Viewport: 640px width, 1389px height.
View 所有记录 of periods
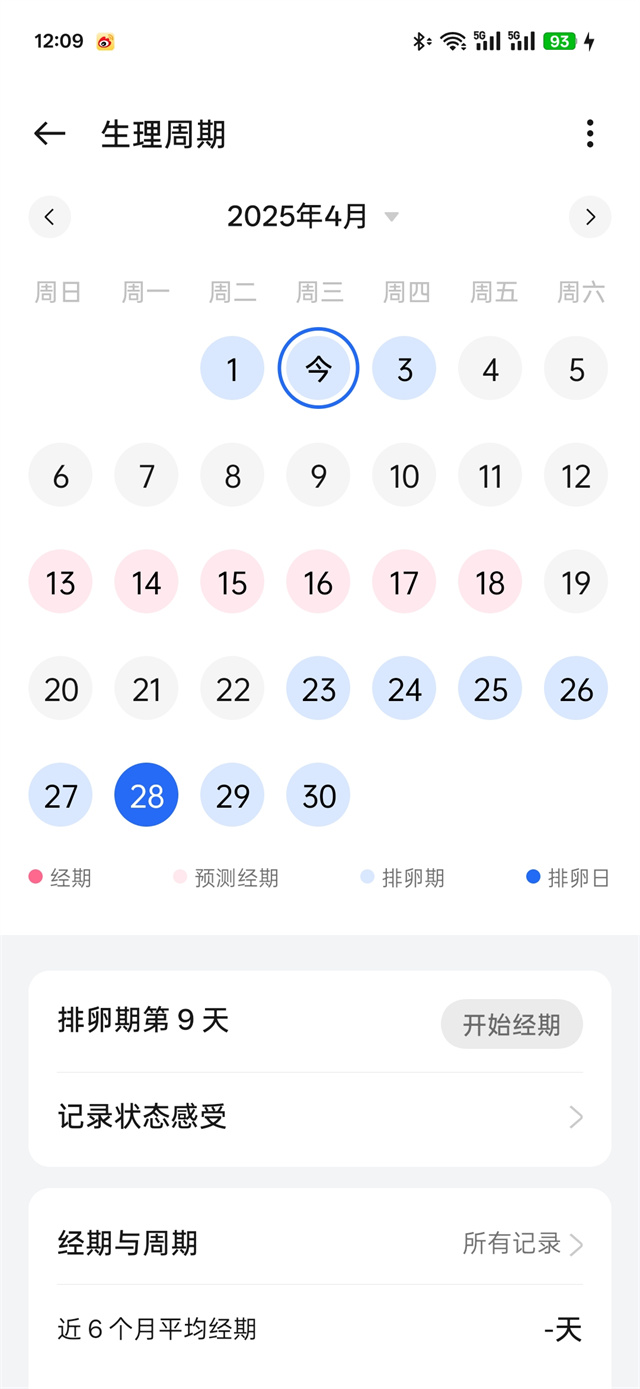point(522,1244)
